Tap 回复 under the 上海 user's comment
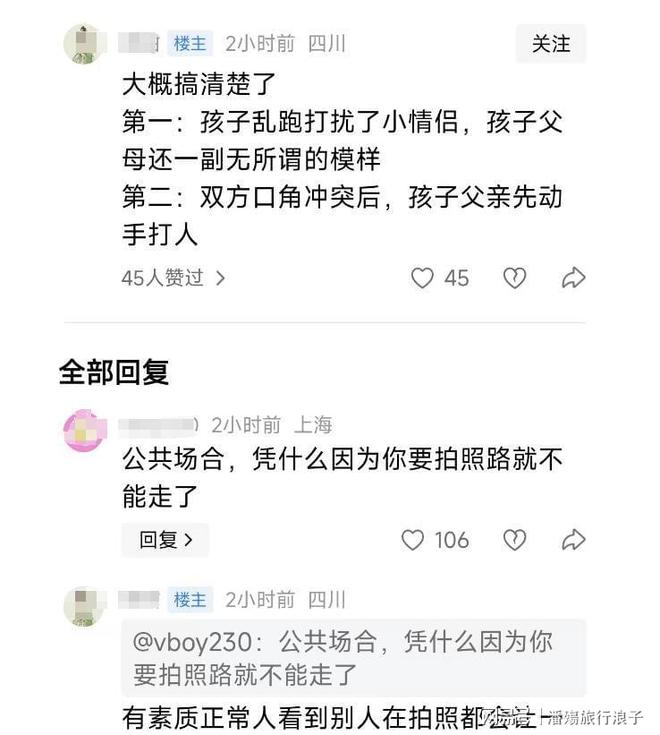660x735 pixels. point(165,540)
